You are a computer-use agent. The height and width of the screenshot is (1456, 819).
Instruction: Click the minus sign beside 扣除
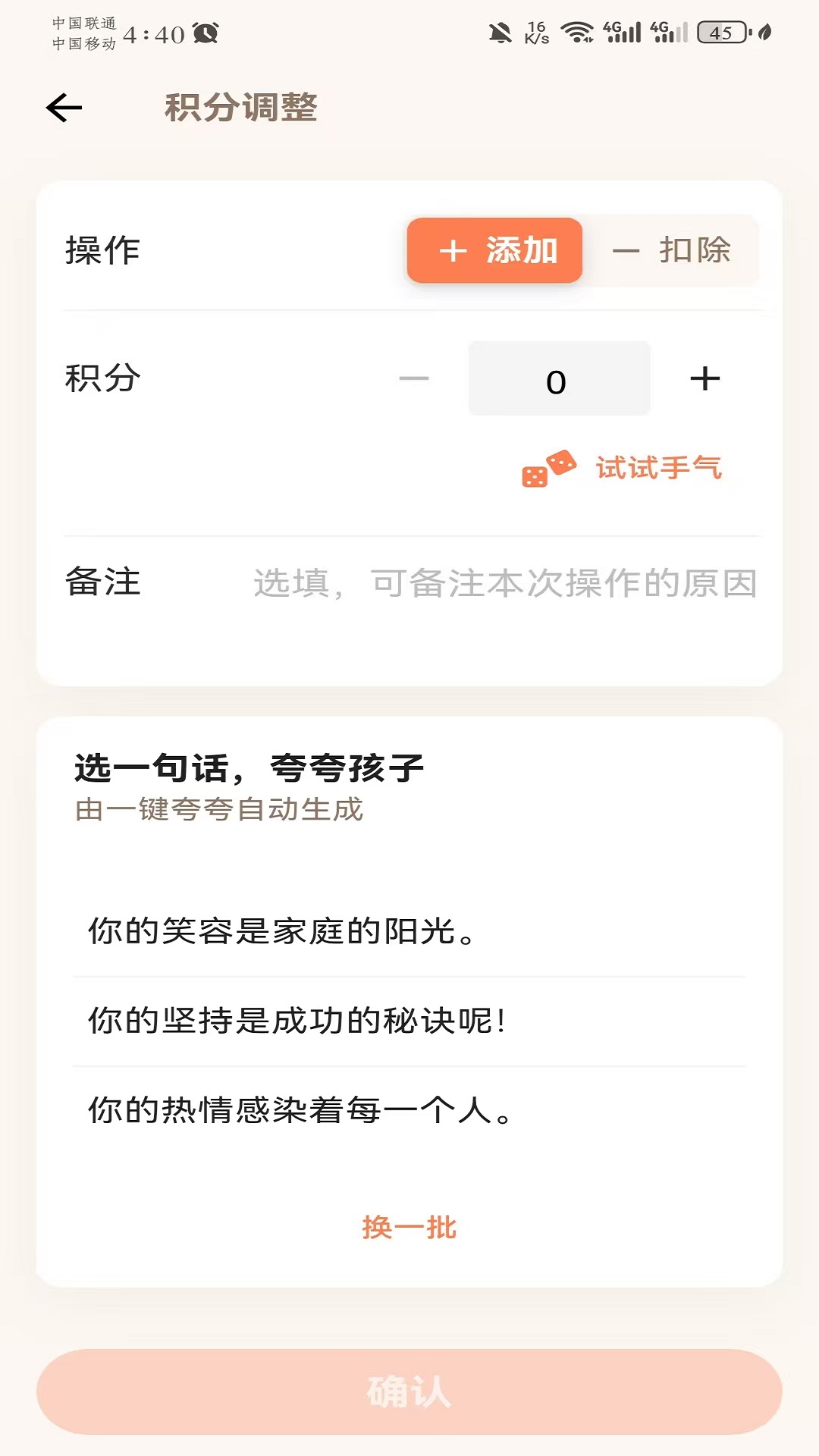(x=628, y=251)
